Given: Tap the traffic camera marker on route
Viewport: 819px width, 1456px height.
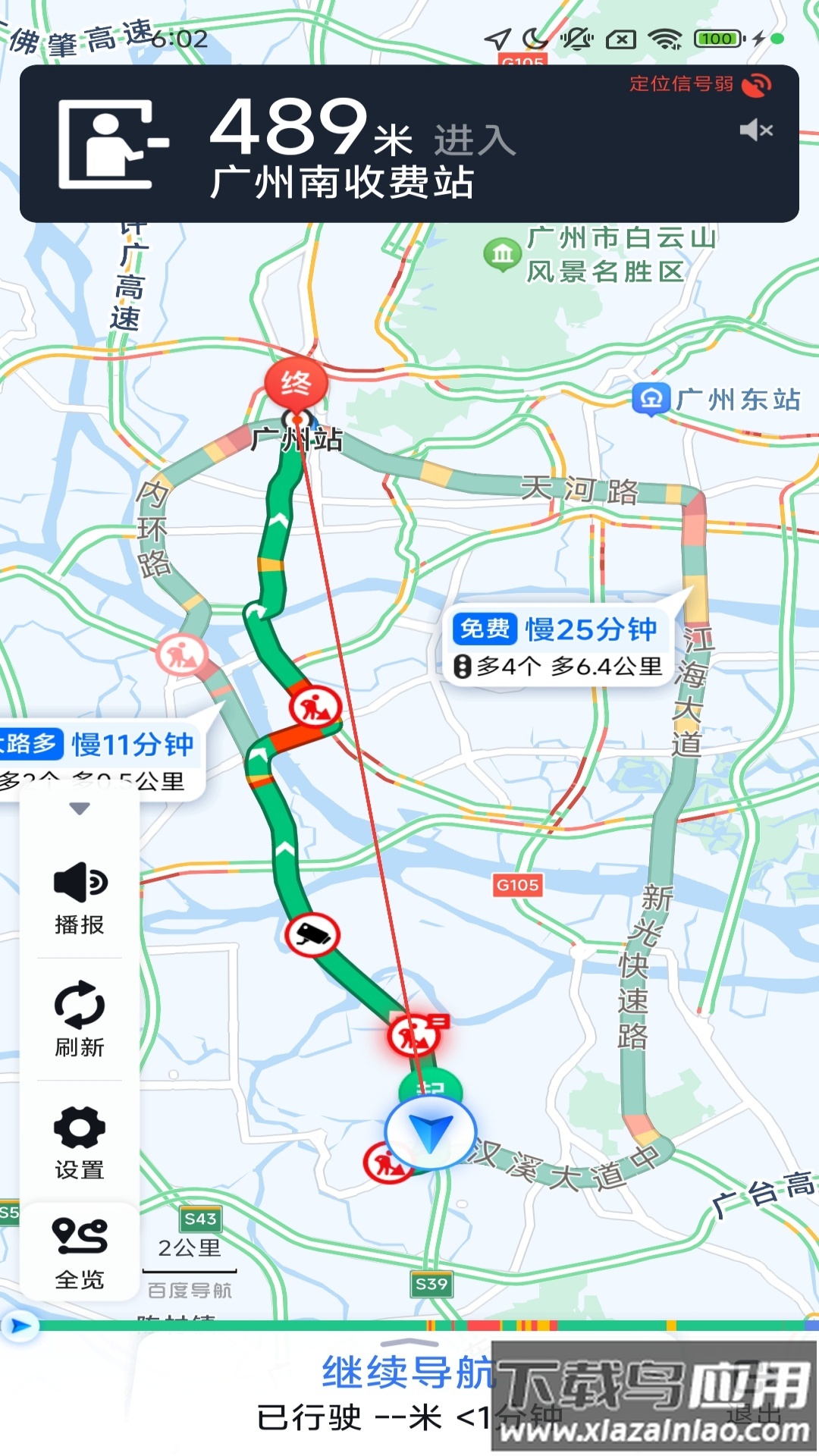Looking at the screenshot, I should pyautogui.click(x=312, y=935).
